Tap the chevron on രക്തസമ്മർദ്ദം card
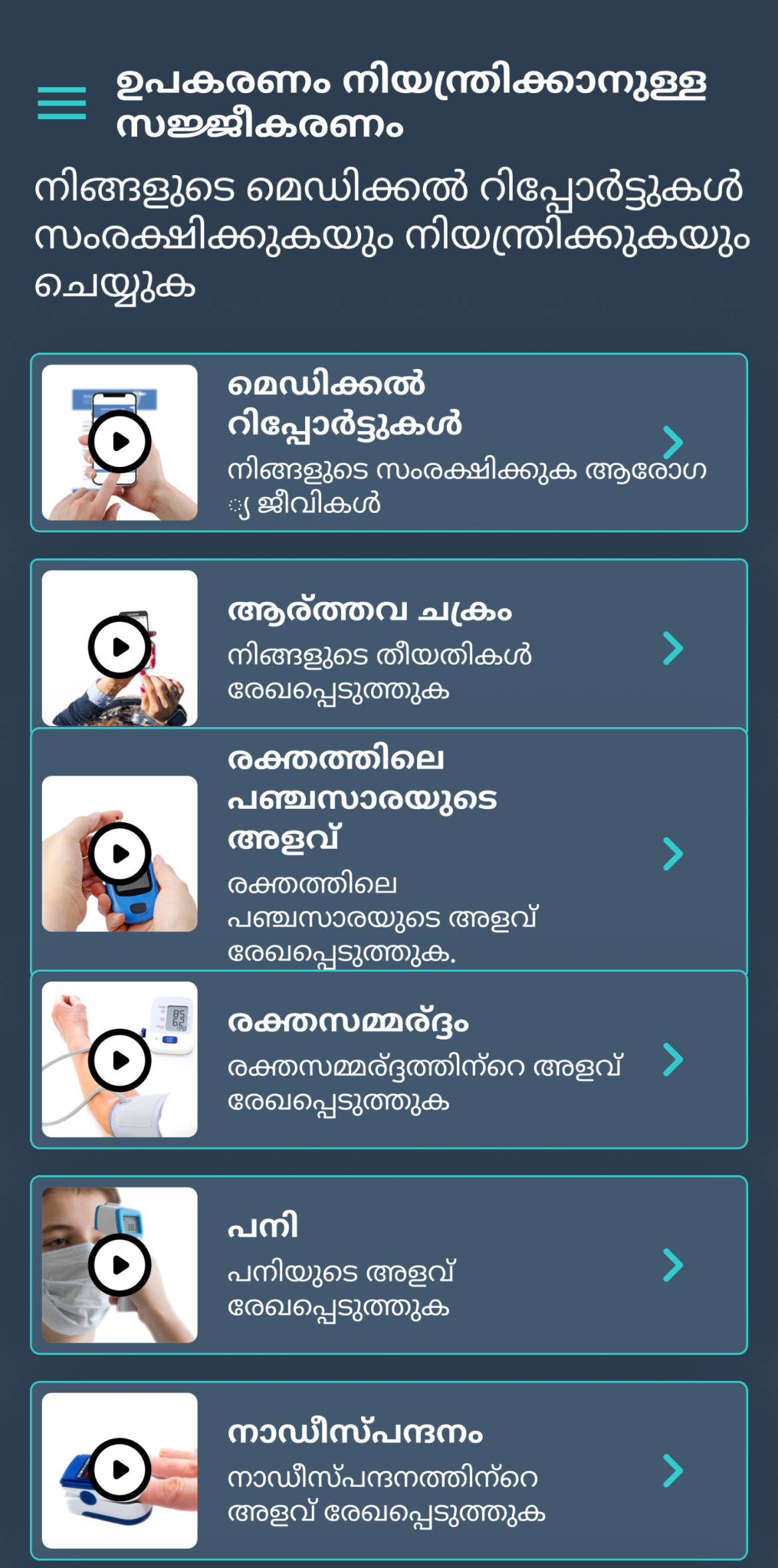 click(x=673, y=1060)
